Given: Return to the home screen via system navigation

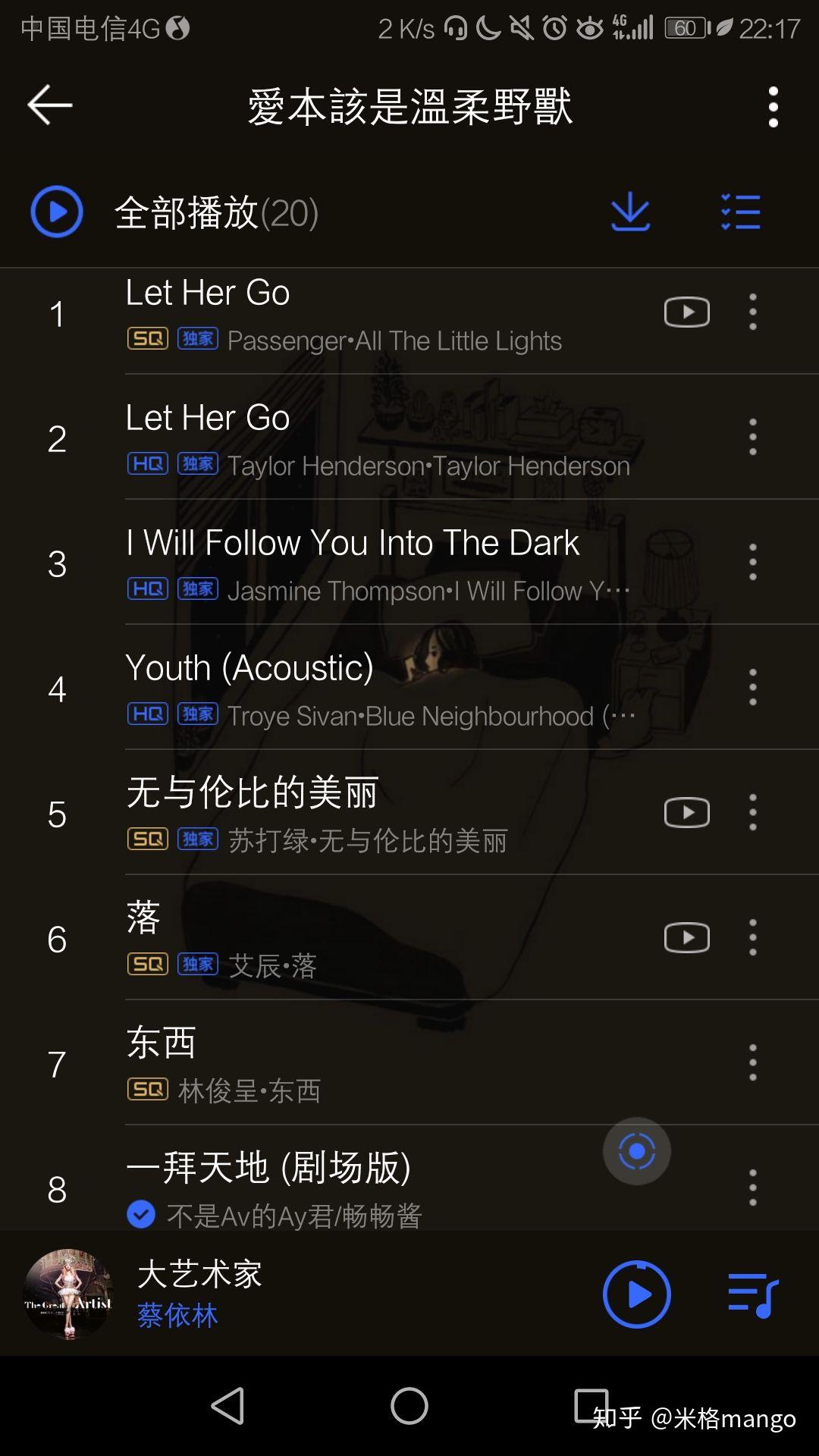Looking at the screenshot, I should tap(409, 1407).
